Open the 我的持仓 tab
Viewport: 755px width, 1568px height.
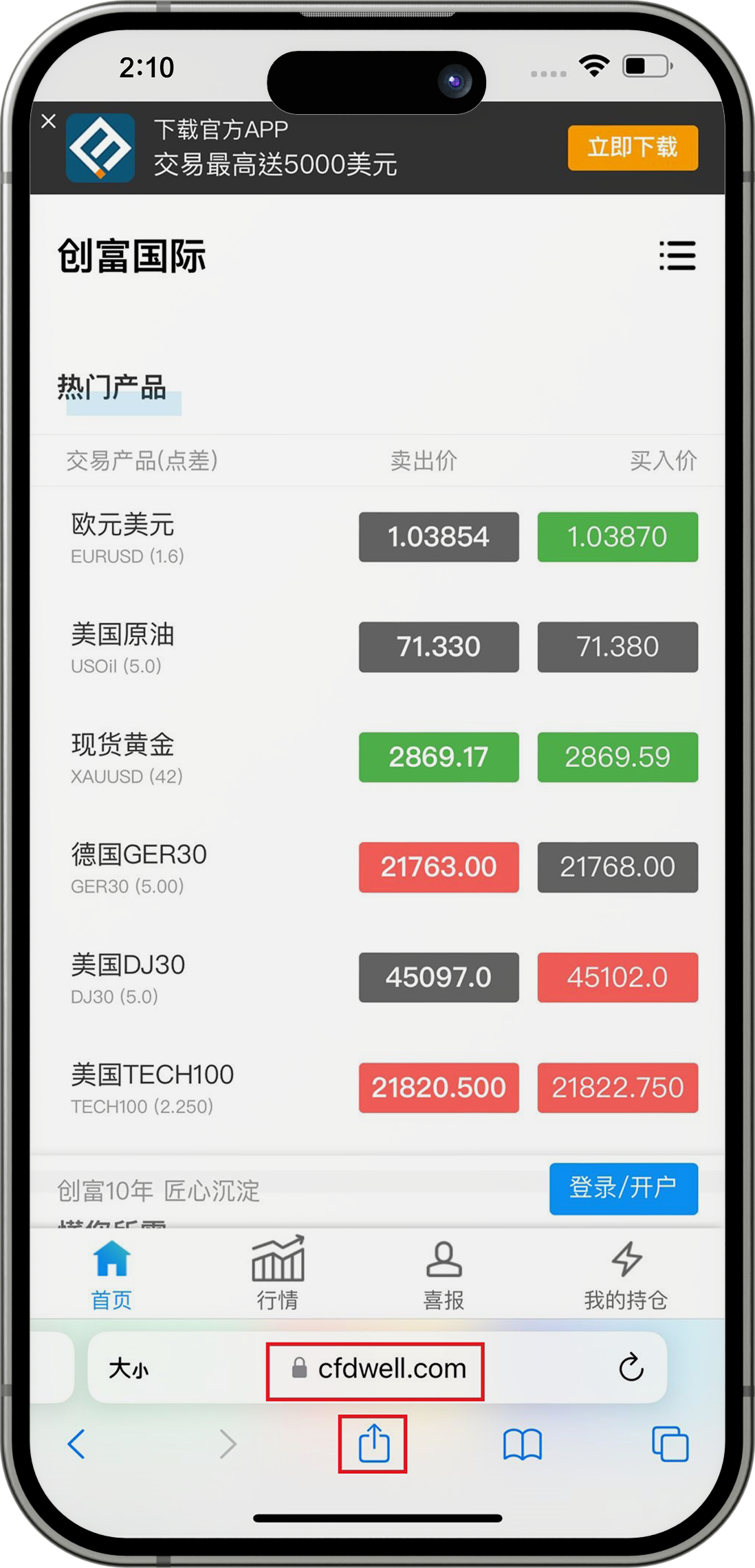click(x=626, y=1274)
